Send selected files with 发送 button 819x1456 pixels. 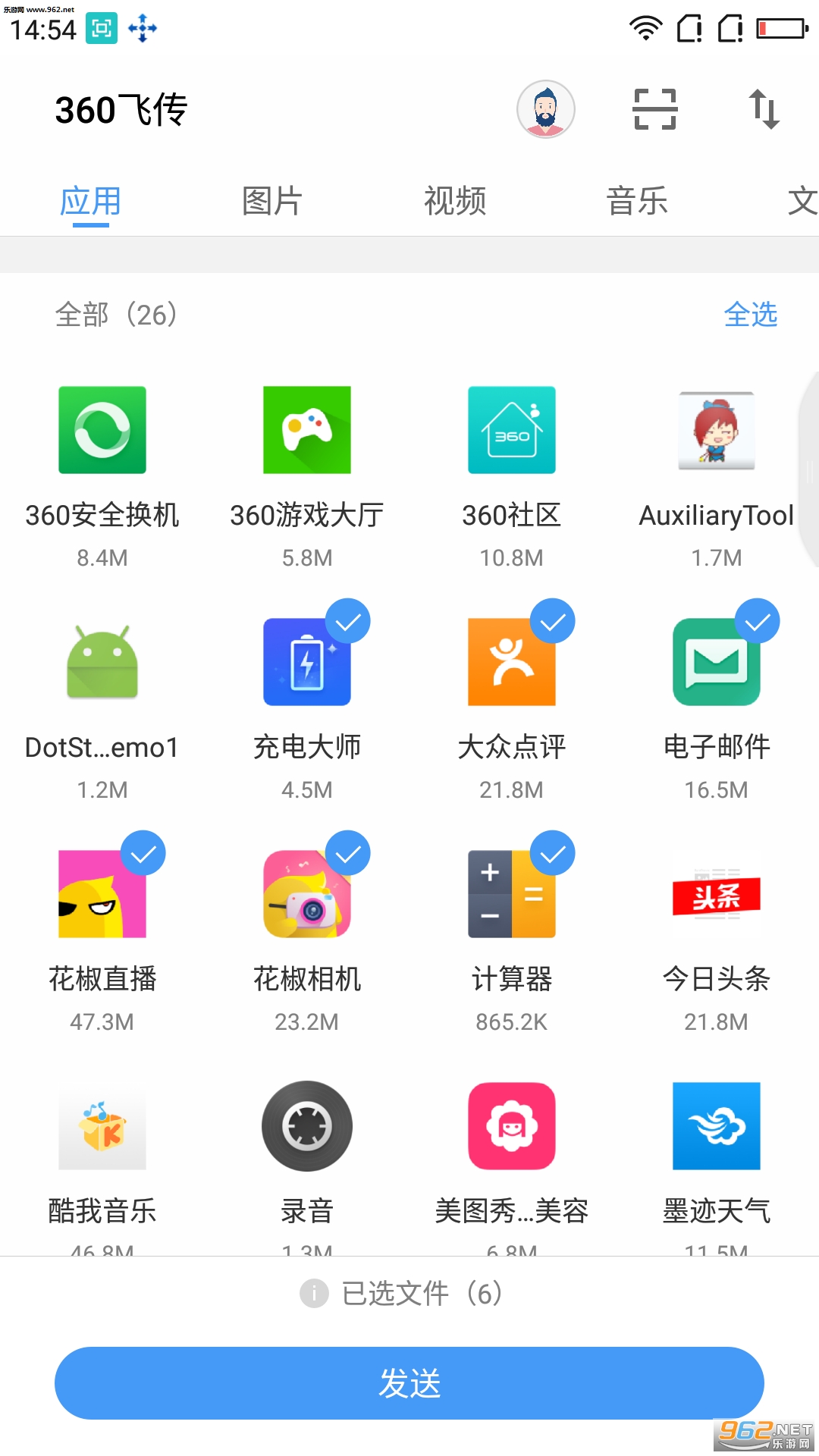[x=409, y=1383]
